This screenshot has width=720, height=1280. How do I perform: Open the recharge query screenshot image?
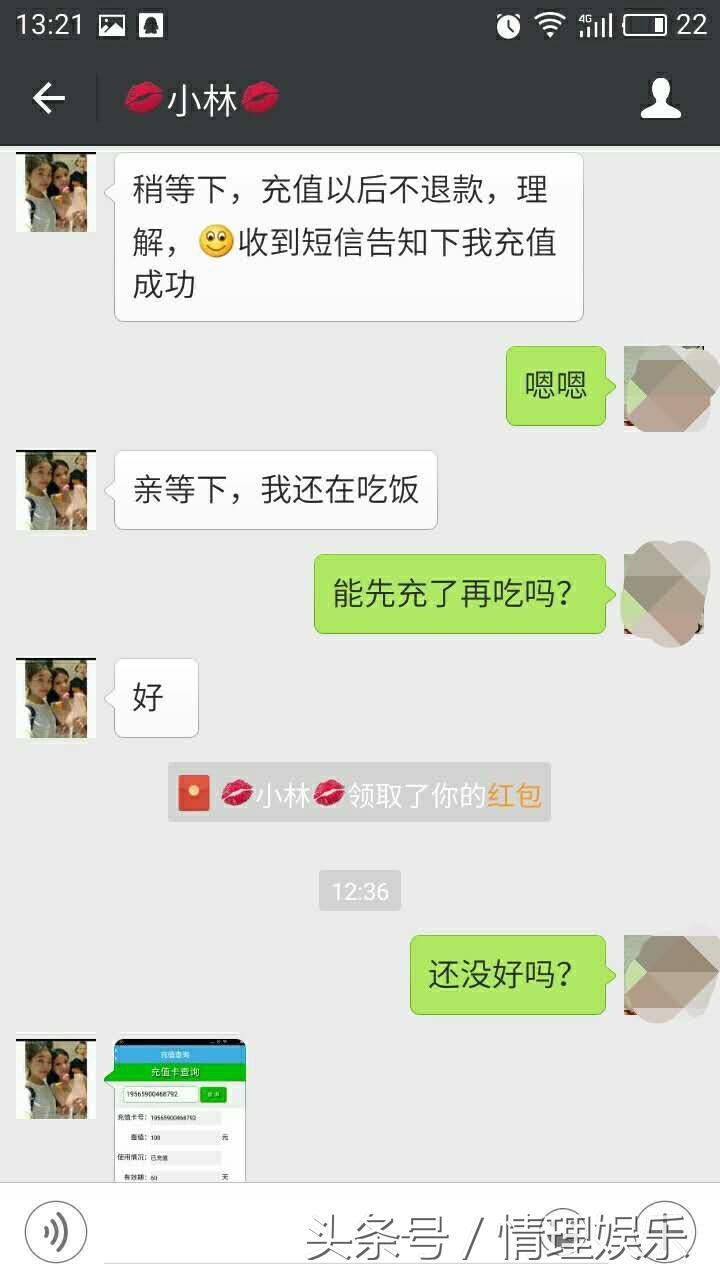pyautogui.click(x=179, y=1110)
